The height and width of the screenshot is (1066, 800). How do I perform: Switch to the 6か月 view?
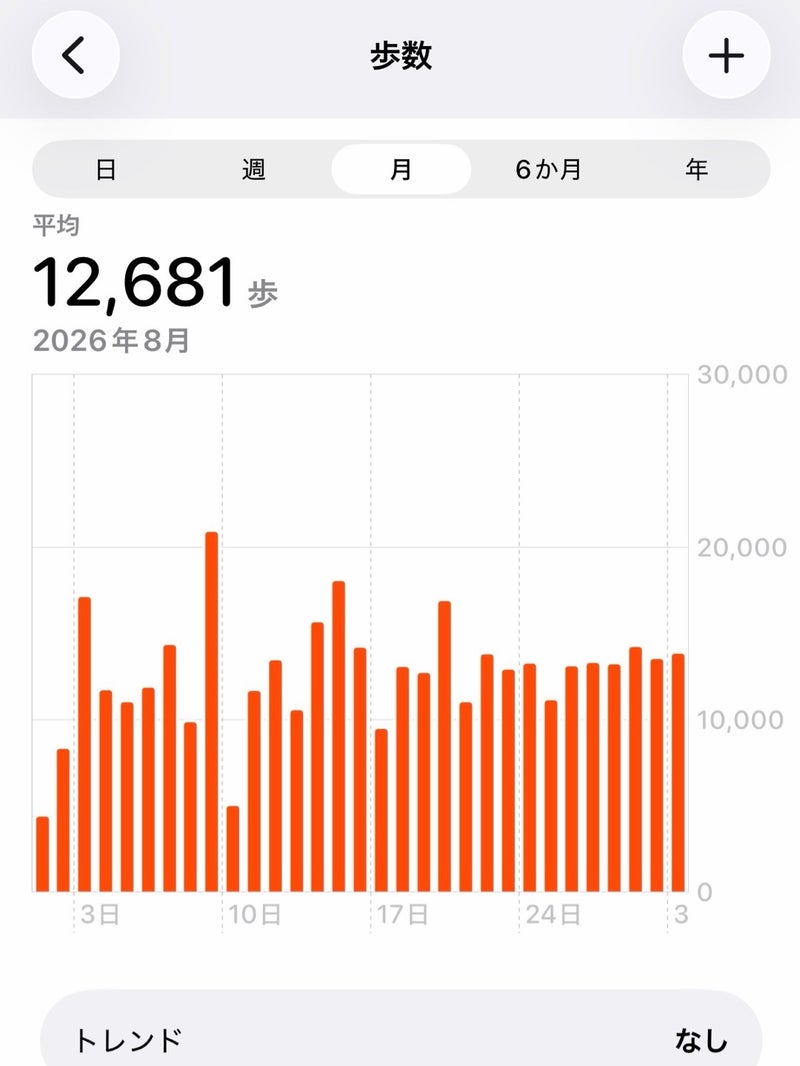(x=549, y=169)
